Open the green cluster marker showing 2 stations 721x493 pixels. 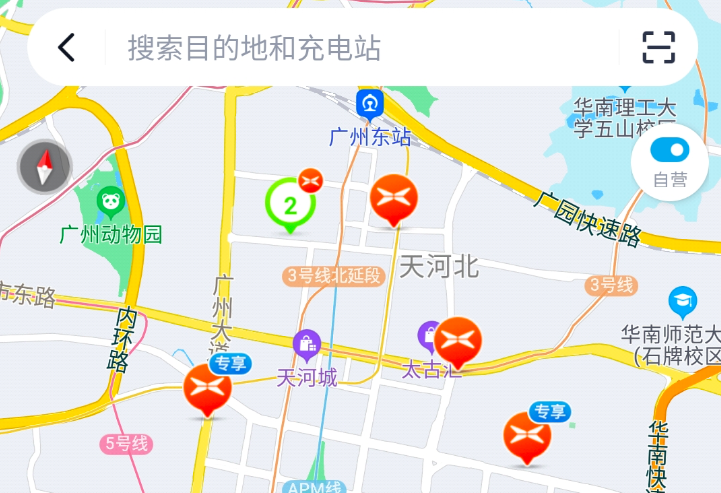click(x=290, y=205)
